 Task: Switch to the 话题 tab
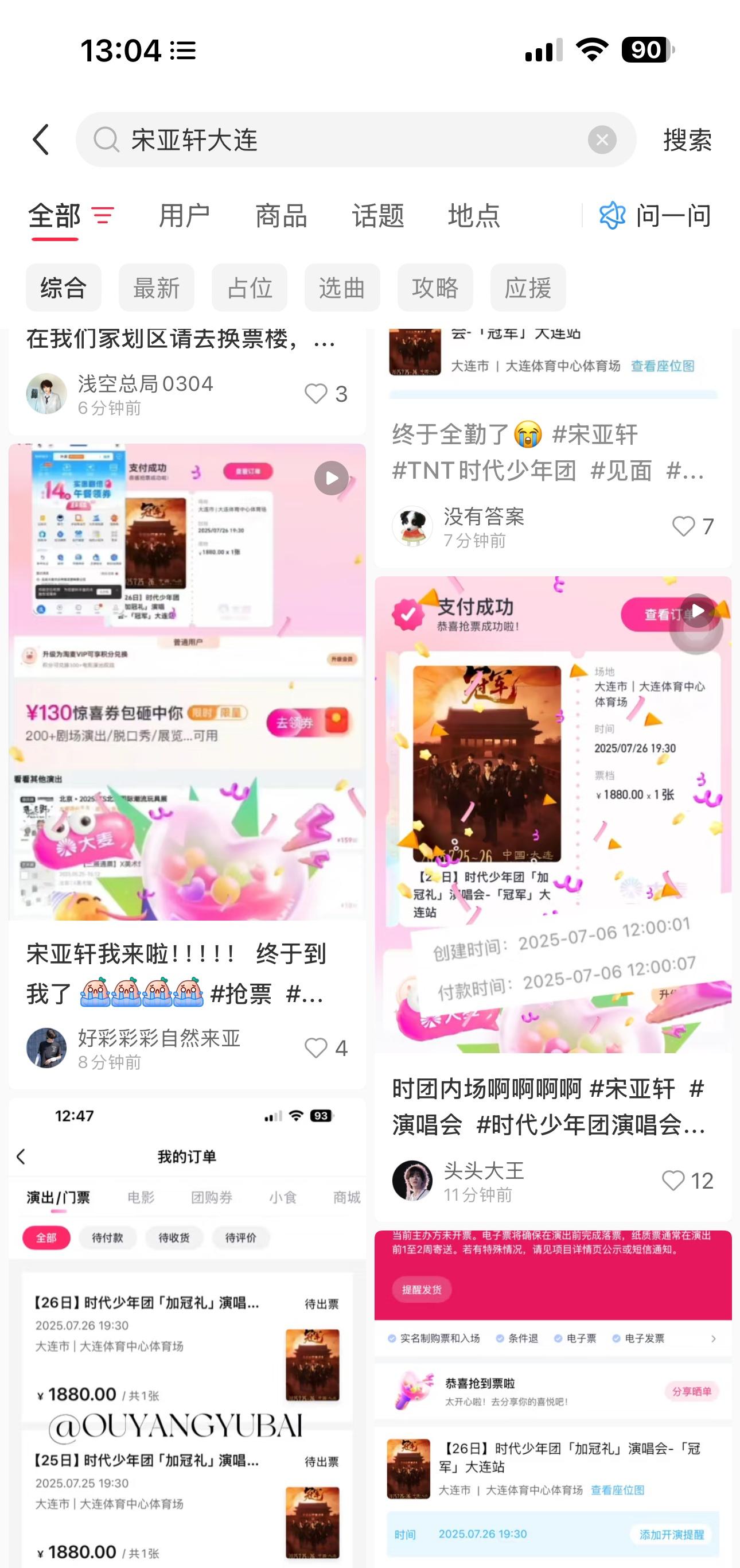point(378,215)
